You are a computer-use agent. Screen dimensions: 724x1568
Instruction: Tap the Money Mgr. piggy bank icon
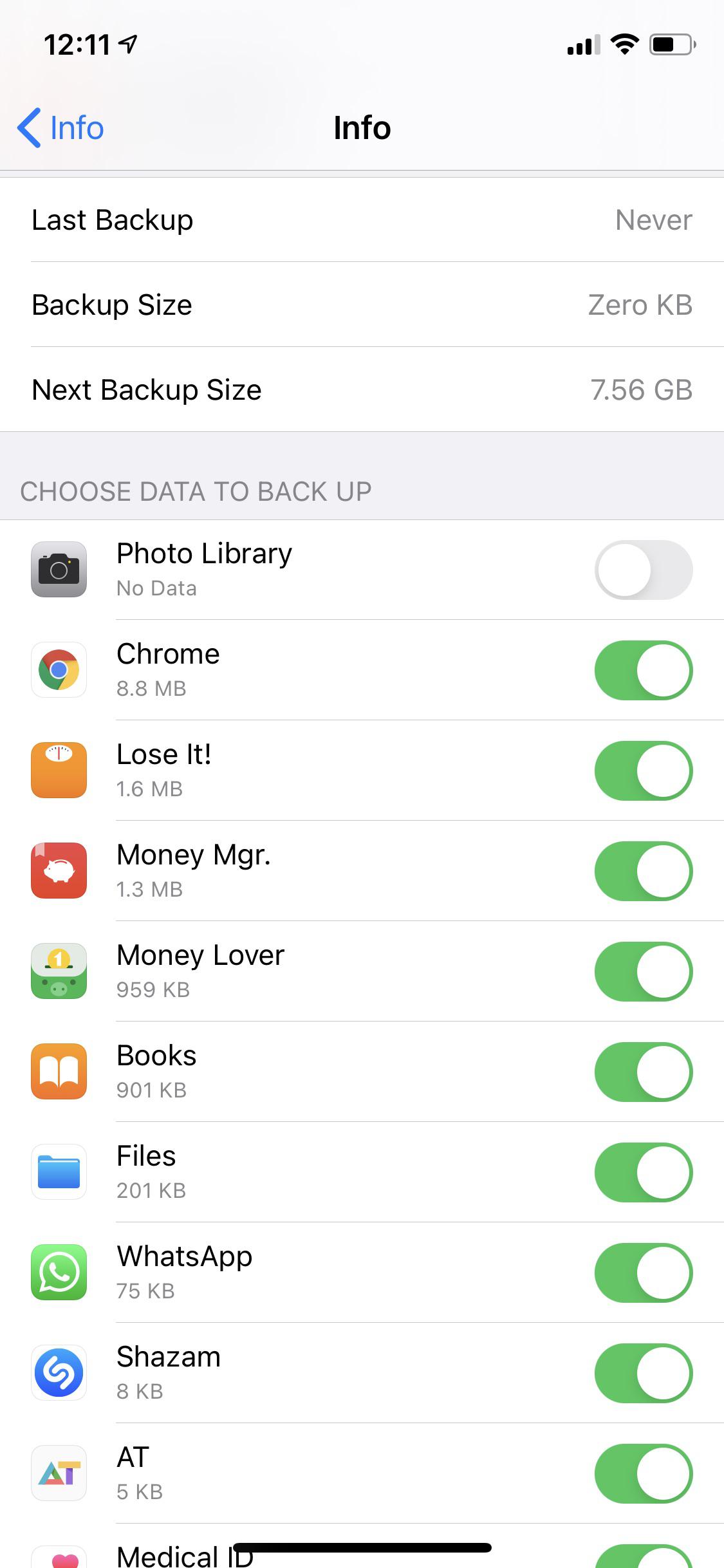(x=59, y=870)
